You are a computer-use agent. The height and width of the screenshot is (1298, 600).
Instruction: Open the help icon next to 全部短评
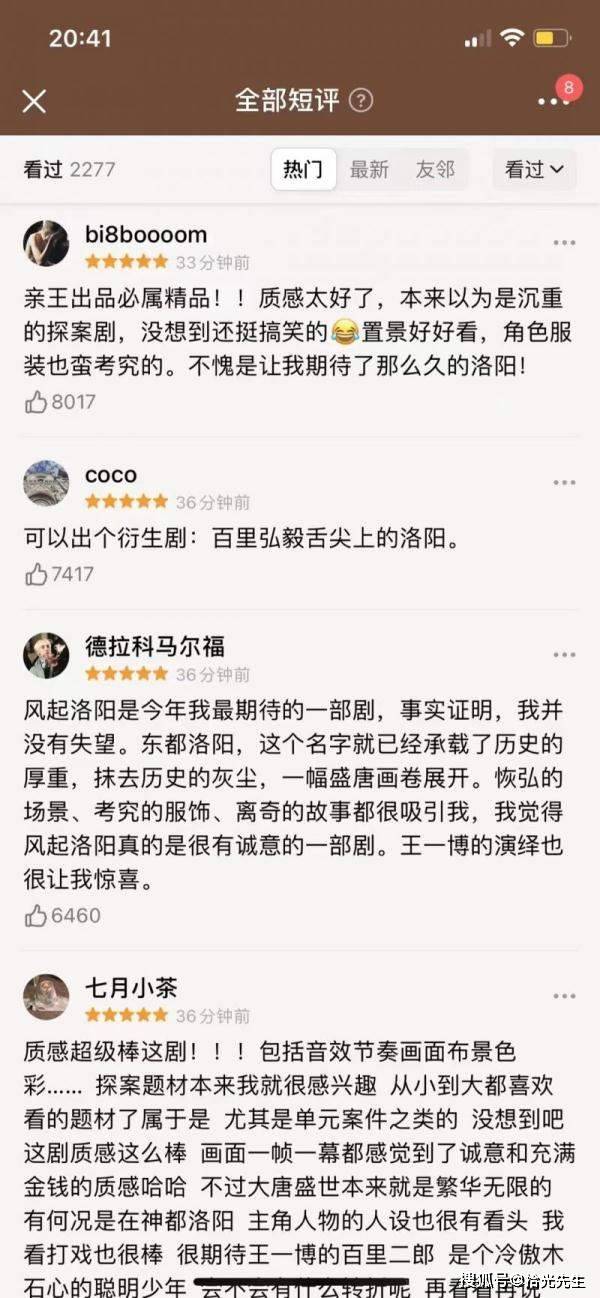[x=362, y=101]
